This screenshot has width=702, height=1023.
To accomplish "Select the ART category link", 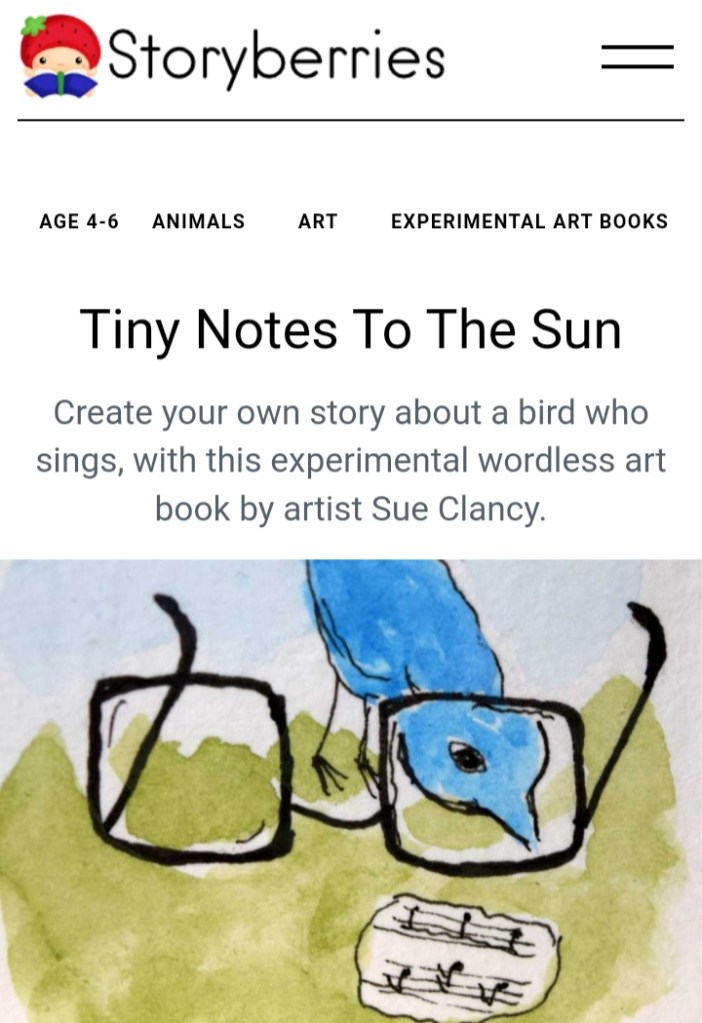I will click(x=317, y=222).
